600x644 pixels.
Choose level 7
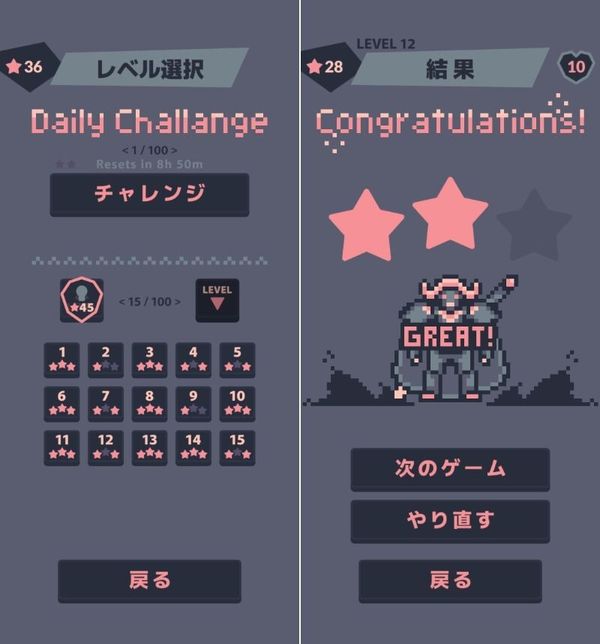106,404
